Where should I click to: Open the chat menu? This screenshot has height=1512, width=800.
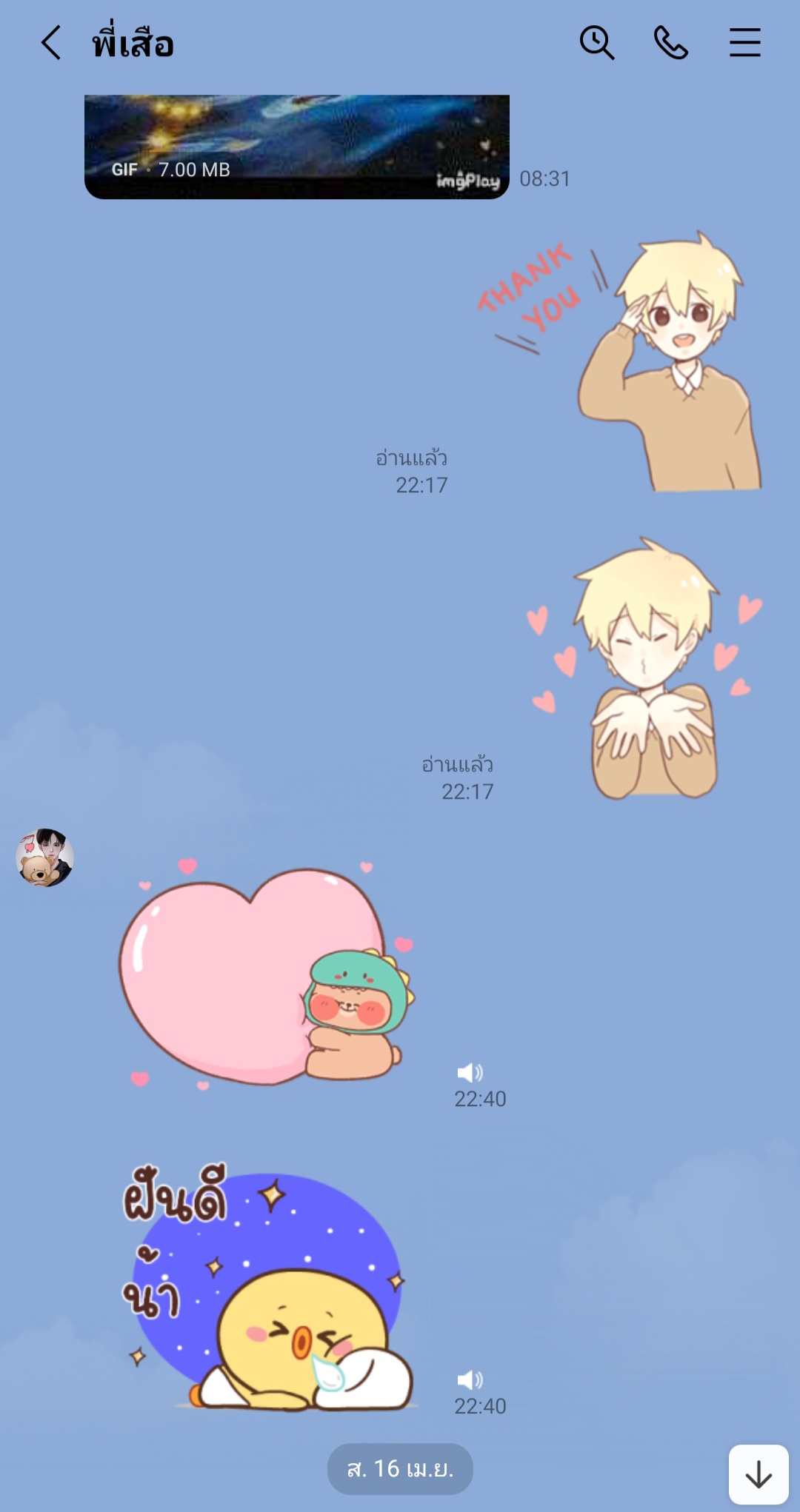tap(744, 43)
